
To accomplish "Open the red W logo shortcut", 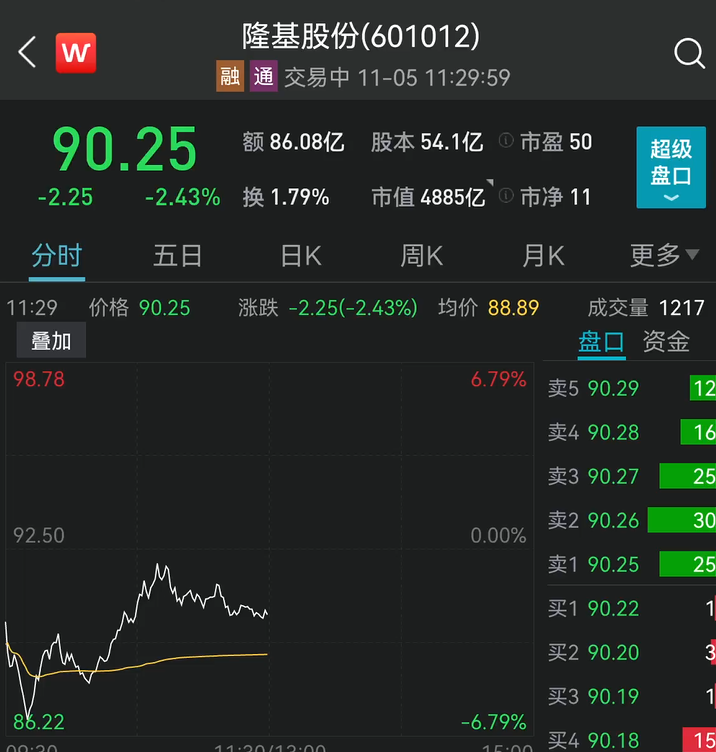I will pyautogui.click(x=75, y=52).
